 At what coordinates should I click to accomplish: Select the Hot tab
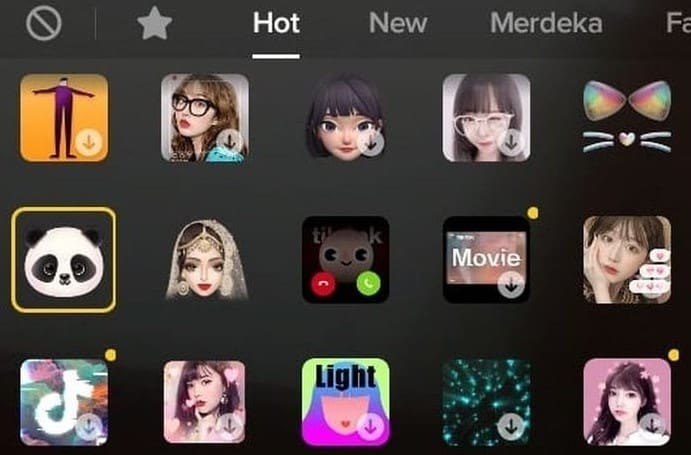tap(276, 23)
